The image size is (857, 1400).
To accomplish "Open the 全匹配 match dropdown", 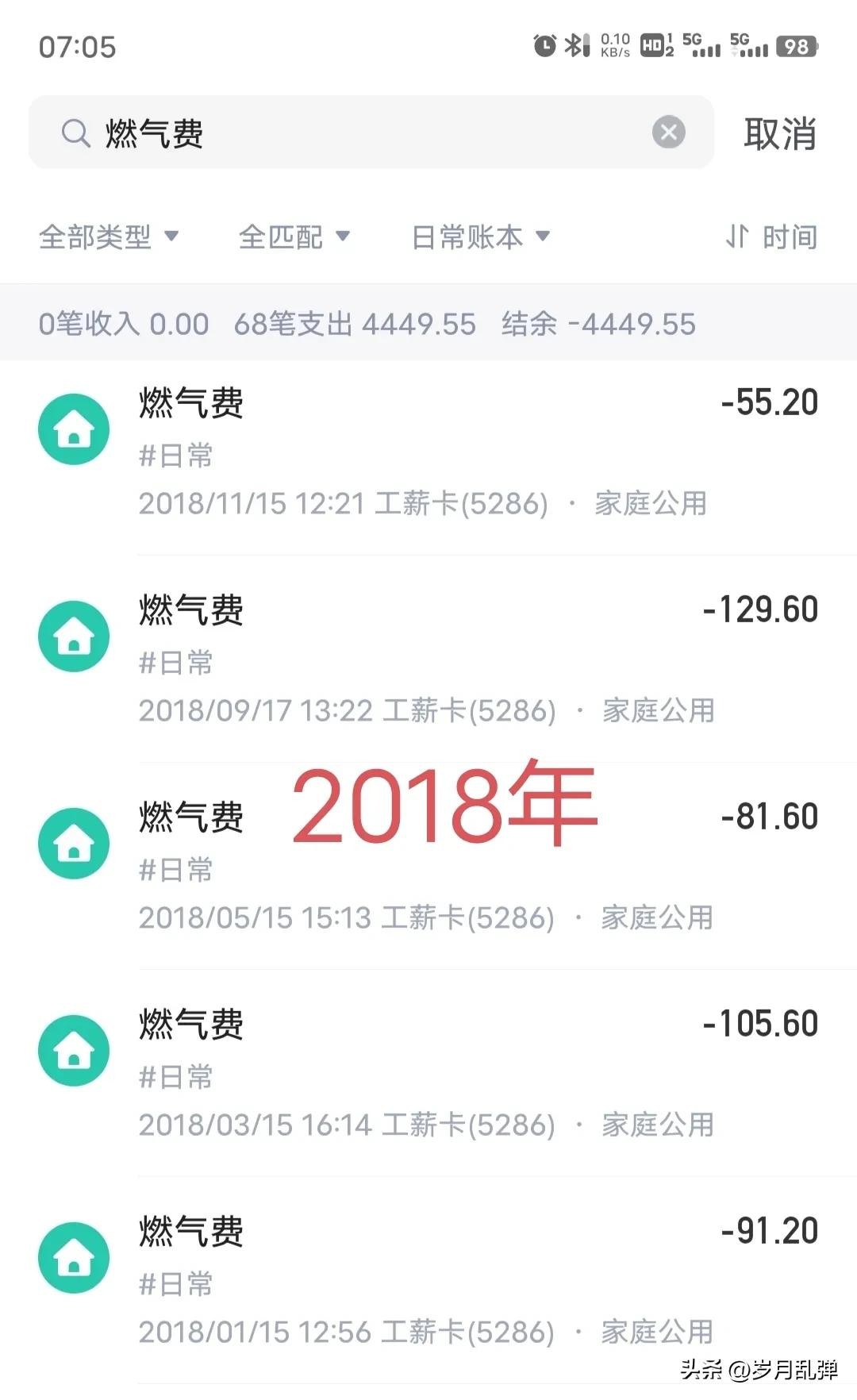I will [294, 237].
